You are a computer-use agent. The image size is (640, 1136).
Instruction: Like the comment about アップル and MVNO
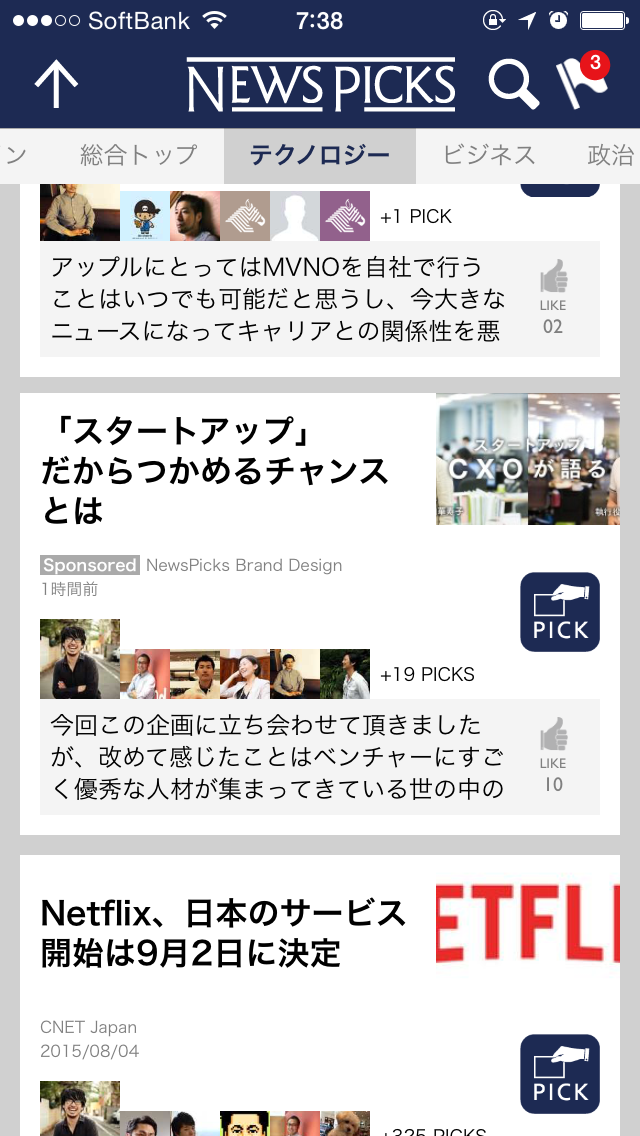[x=553, y=297]
